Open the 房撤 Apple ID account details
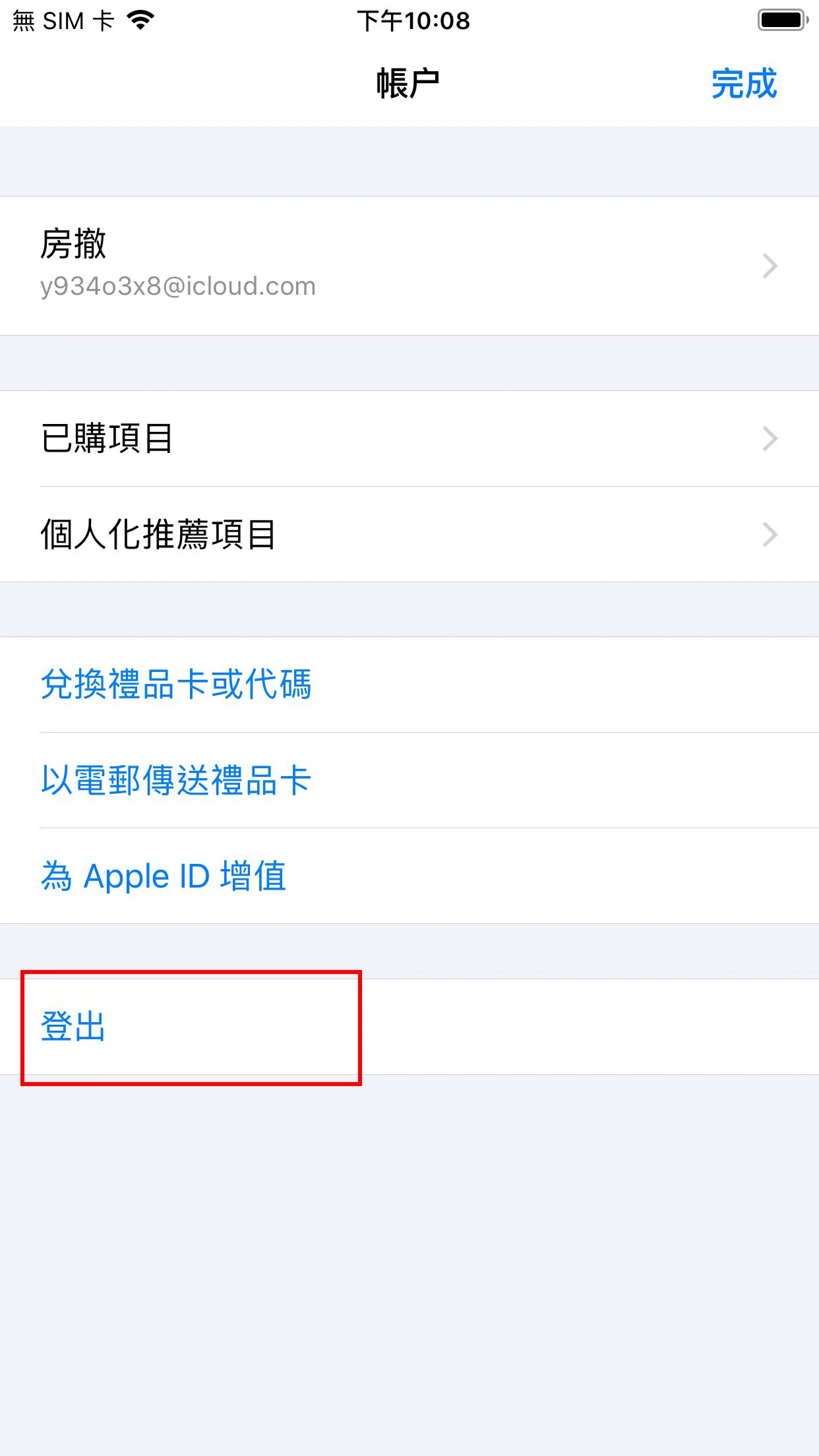The height and width of the screenshot is (1456, 819). click(409, 265)
